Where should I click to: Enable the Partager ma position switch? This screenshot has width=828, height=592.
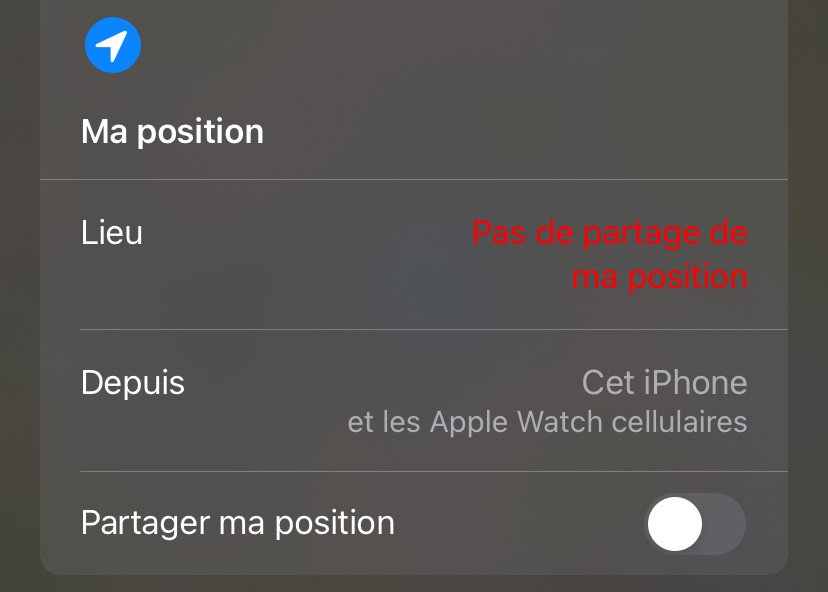tap(696, 523)
